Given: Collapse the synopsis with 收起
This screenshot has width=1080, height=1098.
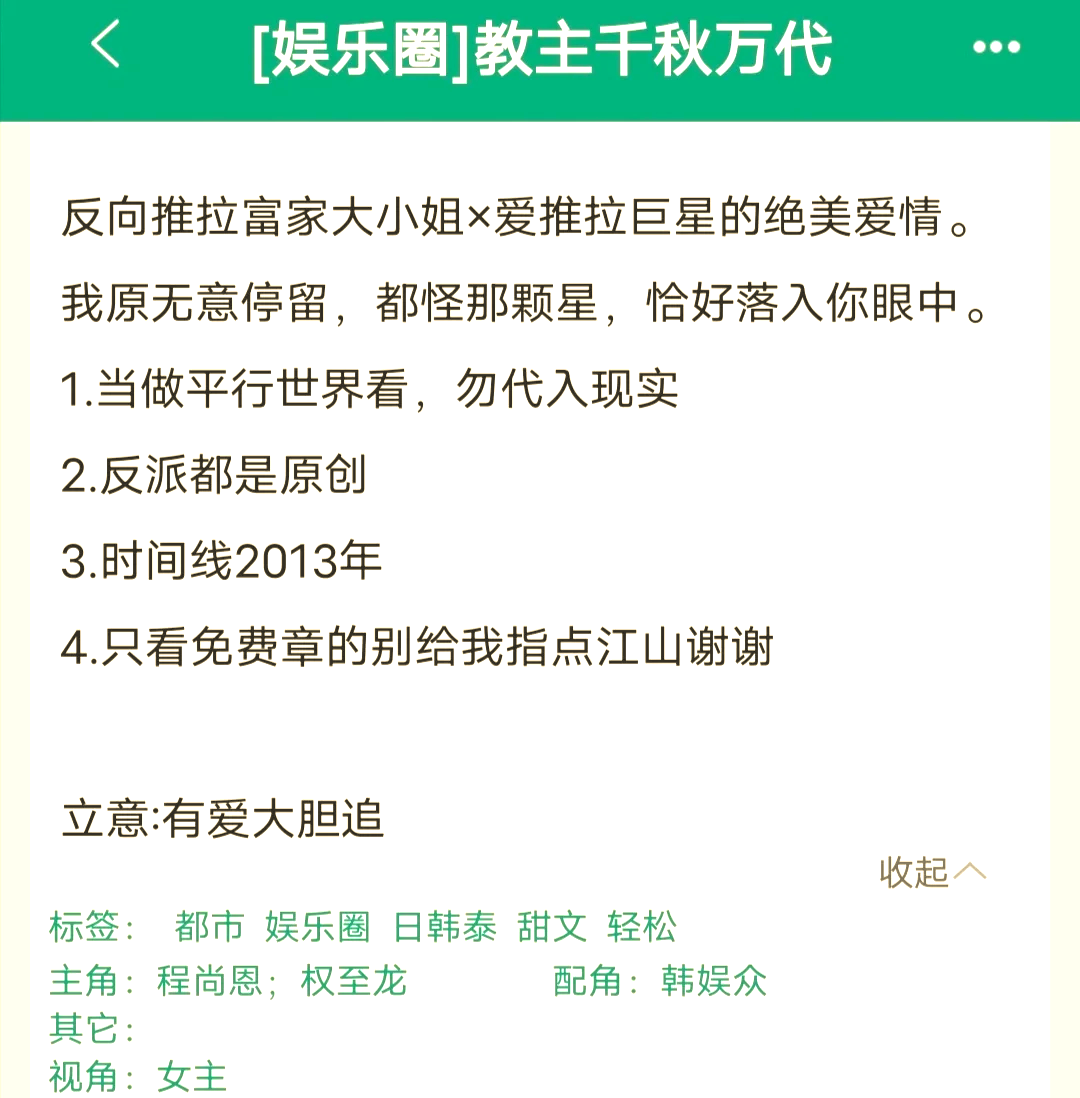Looking at the screenshot, I should point(932,872).
